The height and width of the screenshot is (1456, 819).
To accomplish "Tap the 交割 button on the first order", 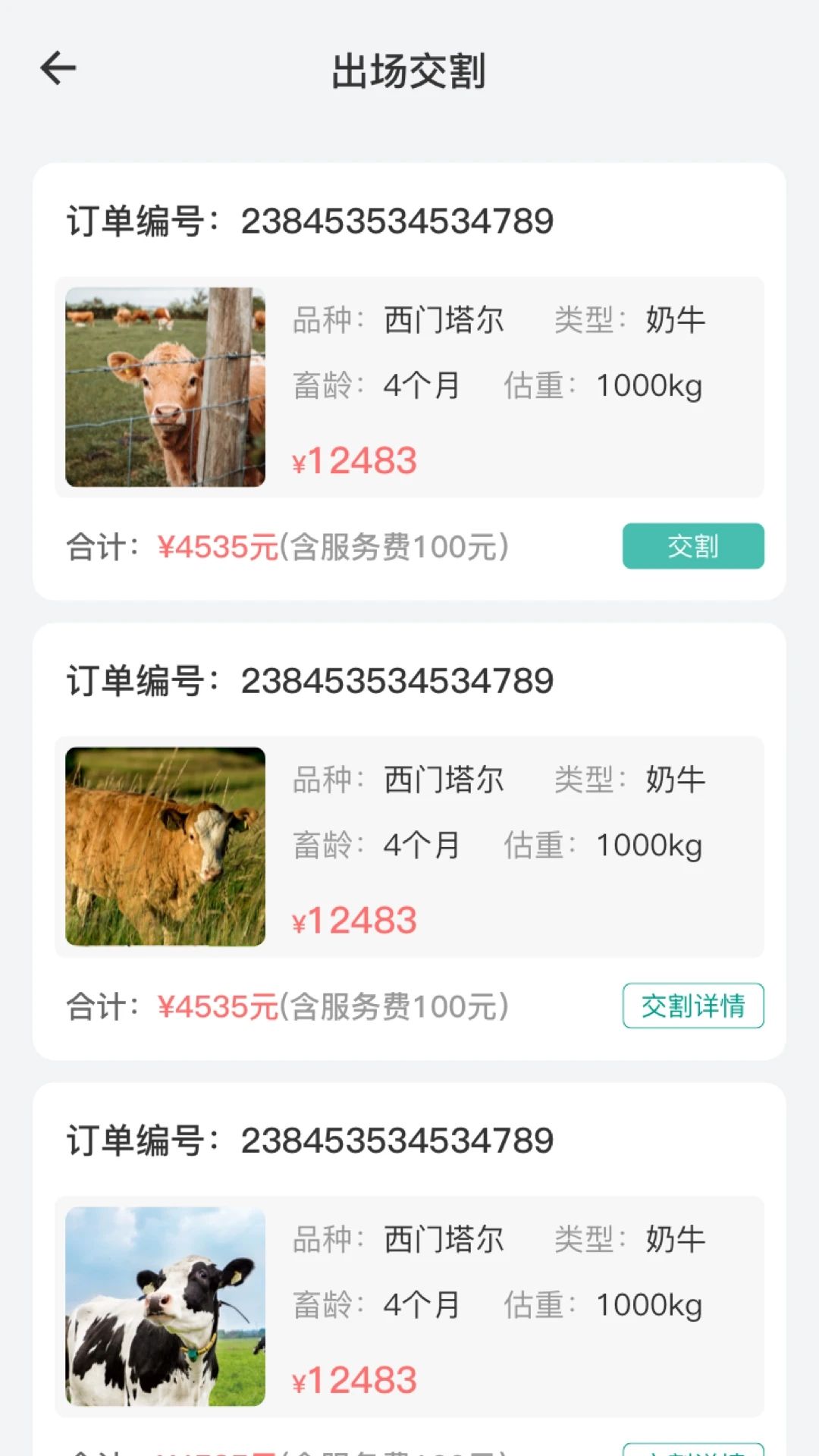I will click(692, 546).
